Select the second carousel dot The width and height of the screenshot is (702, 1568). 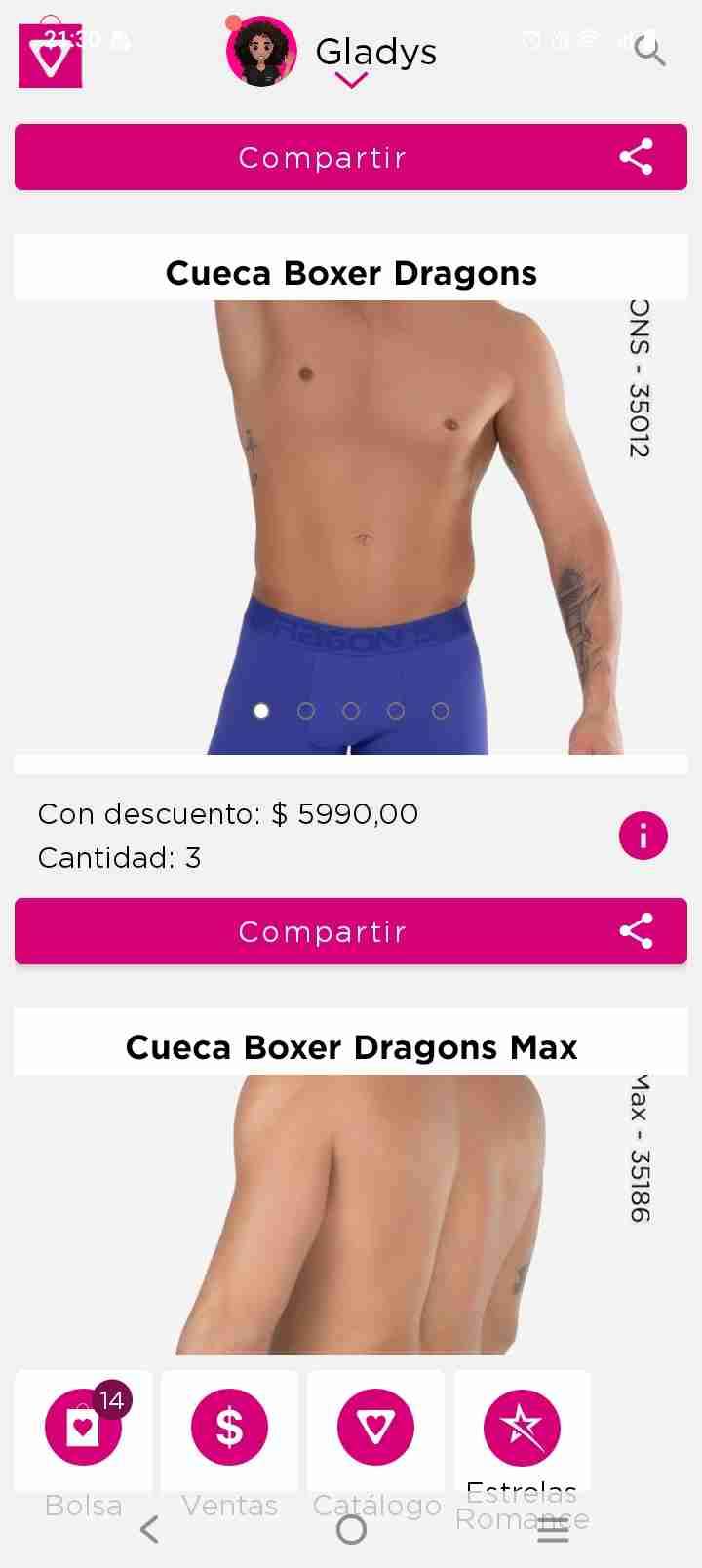point(306,711)
